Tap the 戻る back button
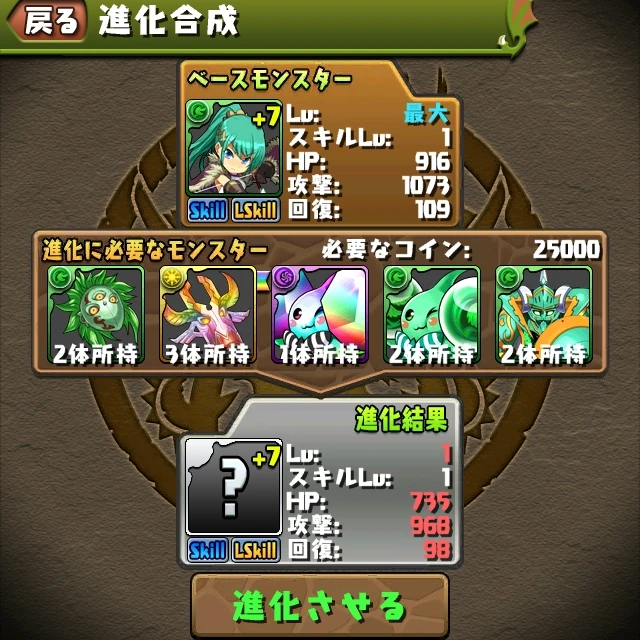The height and width of the screenshot is (640, 640). pyautogui.click(x=48, y=22)
